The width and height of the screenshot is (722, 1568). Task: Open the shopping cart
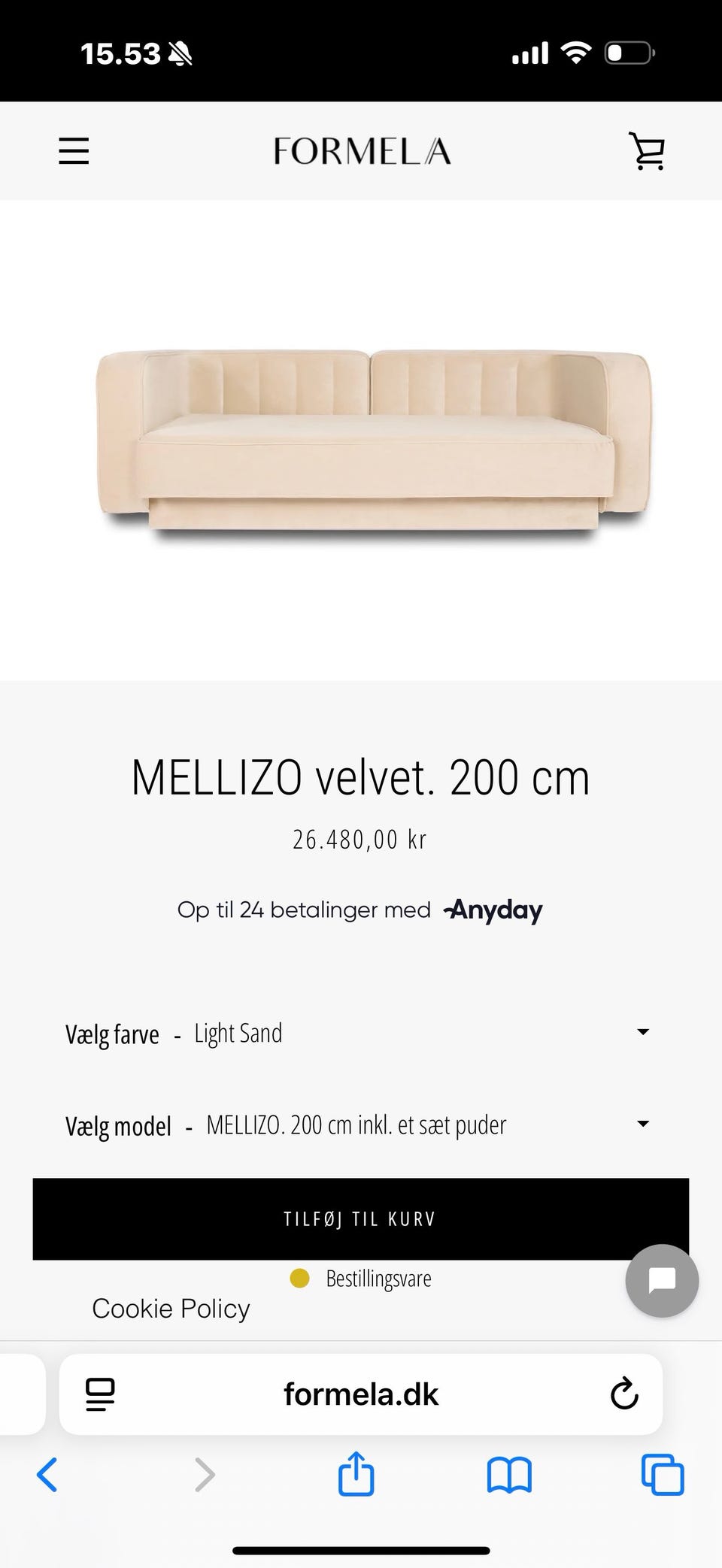[x=647, y=150]
